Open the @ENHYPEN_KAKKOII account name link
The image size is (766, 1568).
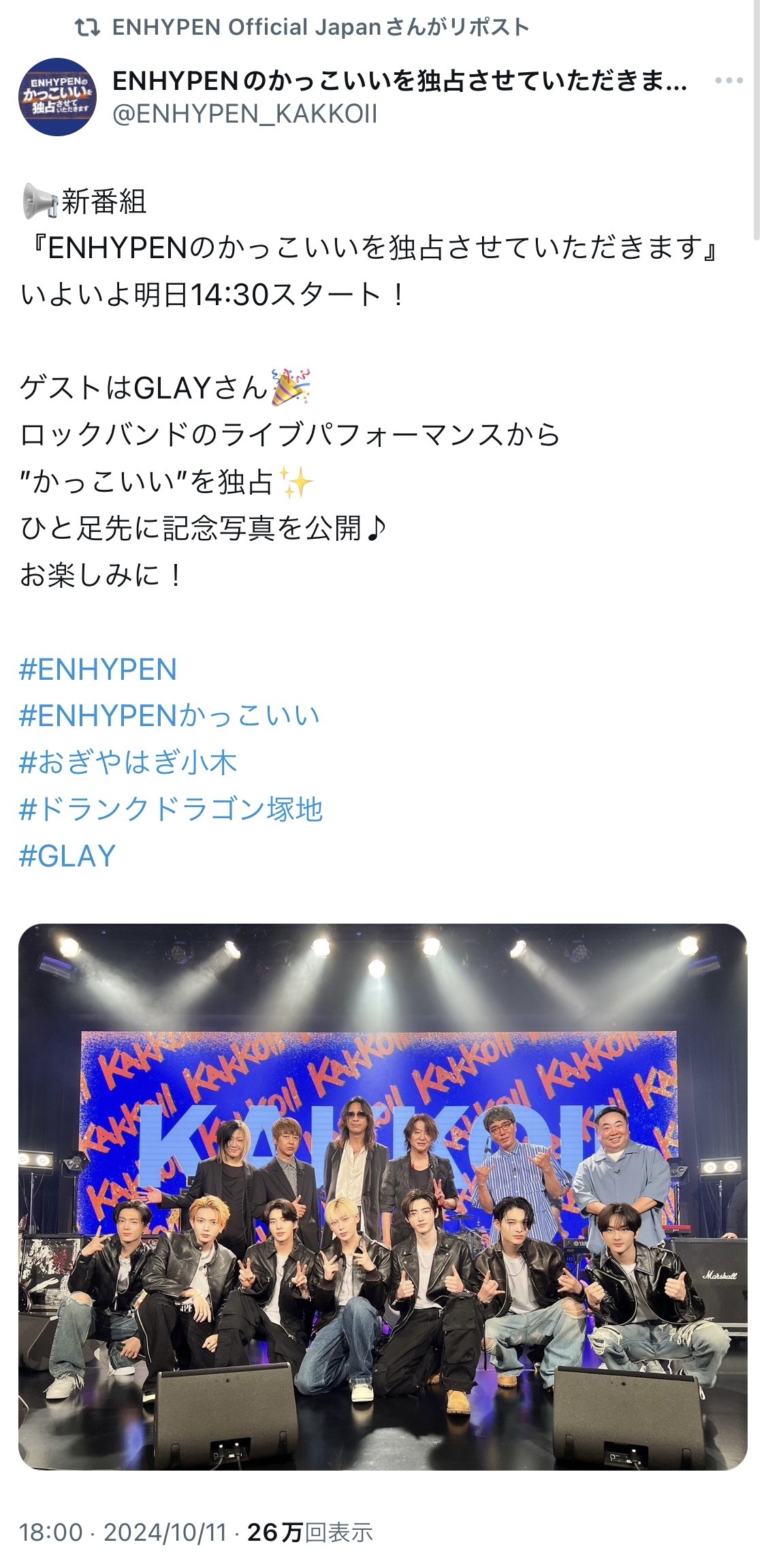[244, 114]
